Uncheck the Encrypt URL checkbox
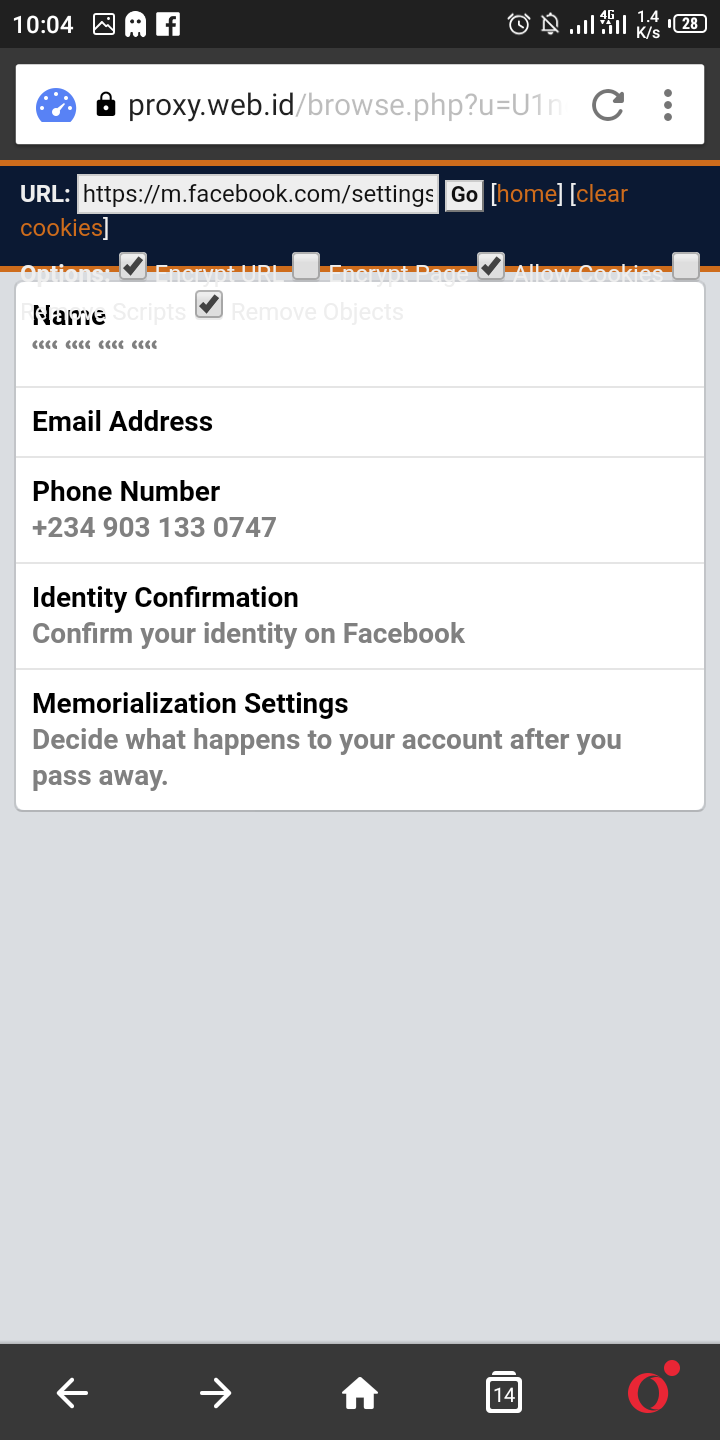This screenshot has width=720, height=1440. coord(132,266)
